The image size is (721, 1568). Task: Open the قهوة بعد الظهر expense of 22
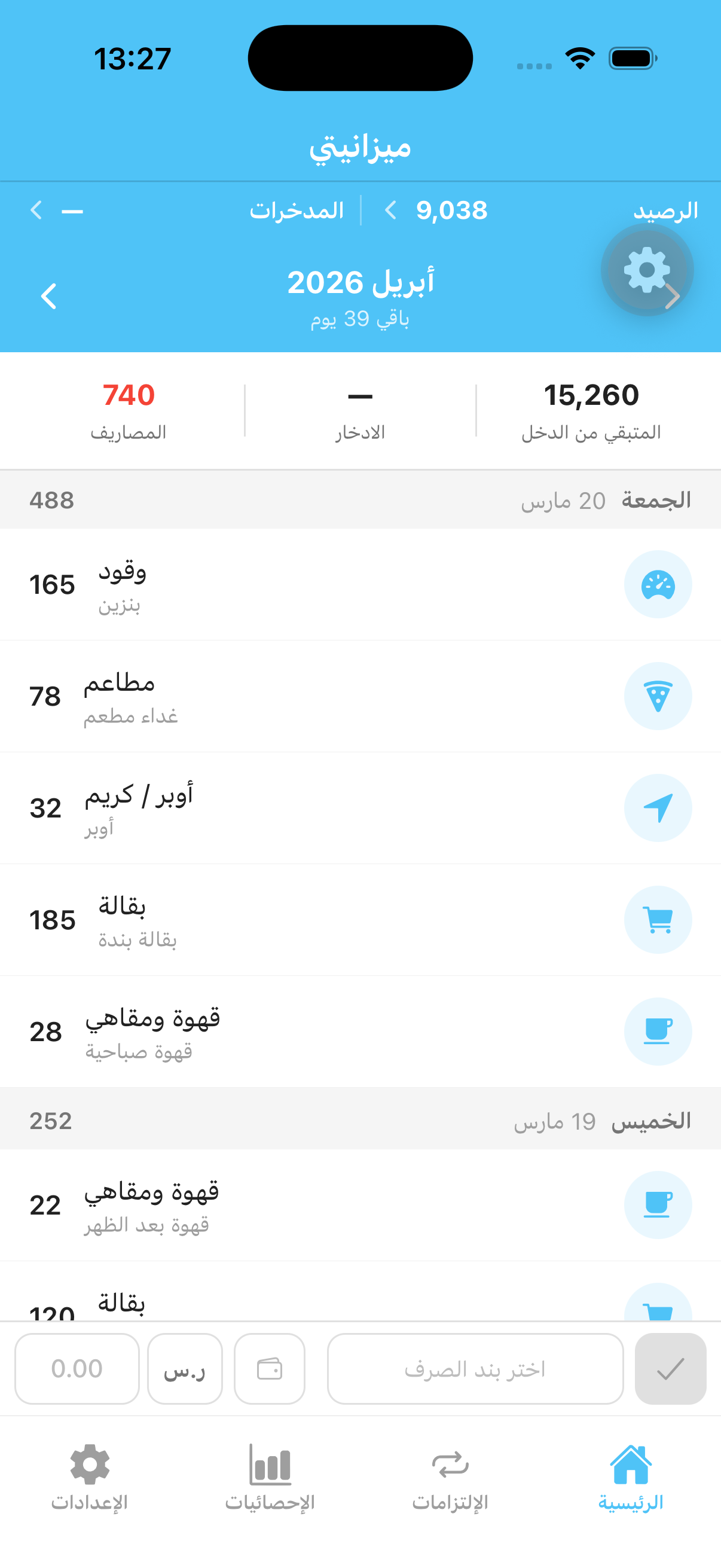click(360, 1204)
